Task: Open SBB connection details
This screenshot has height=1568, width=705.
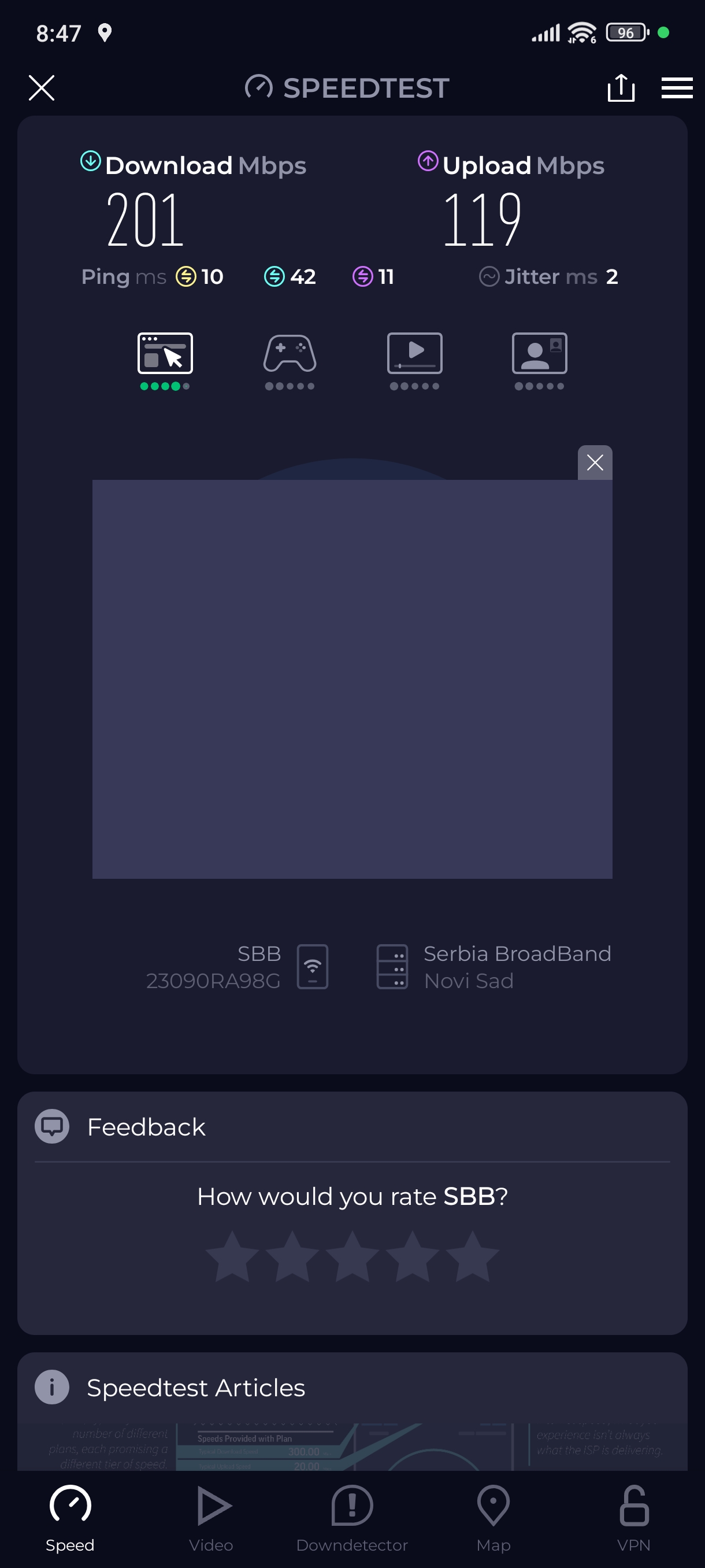Action: (x=238, y=967)
